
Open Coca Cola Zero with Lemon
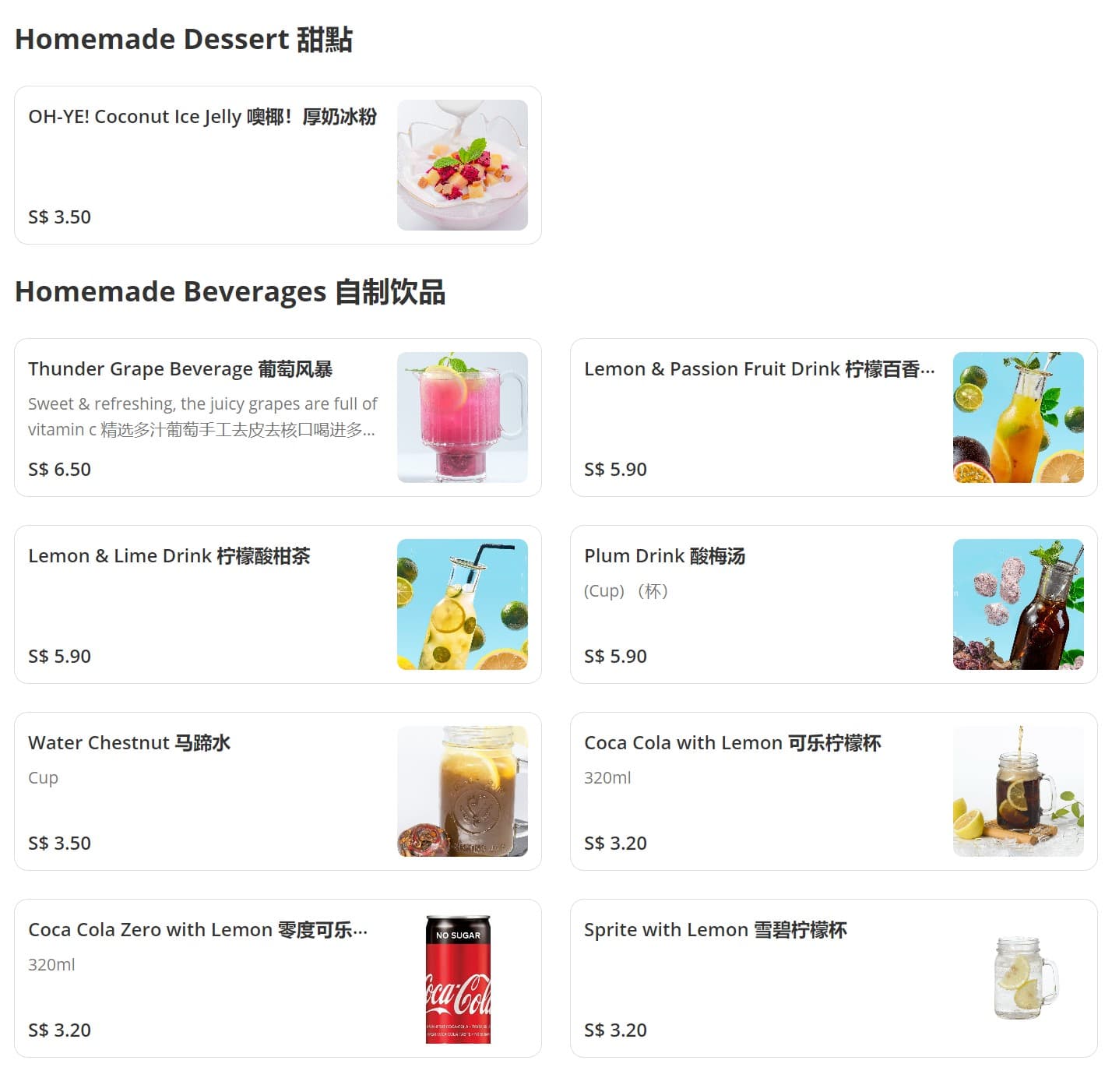coord(277,978)
